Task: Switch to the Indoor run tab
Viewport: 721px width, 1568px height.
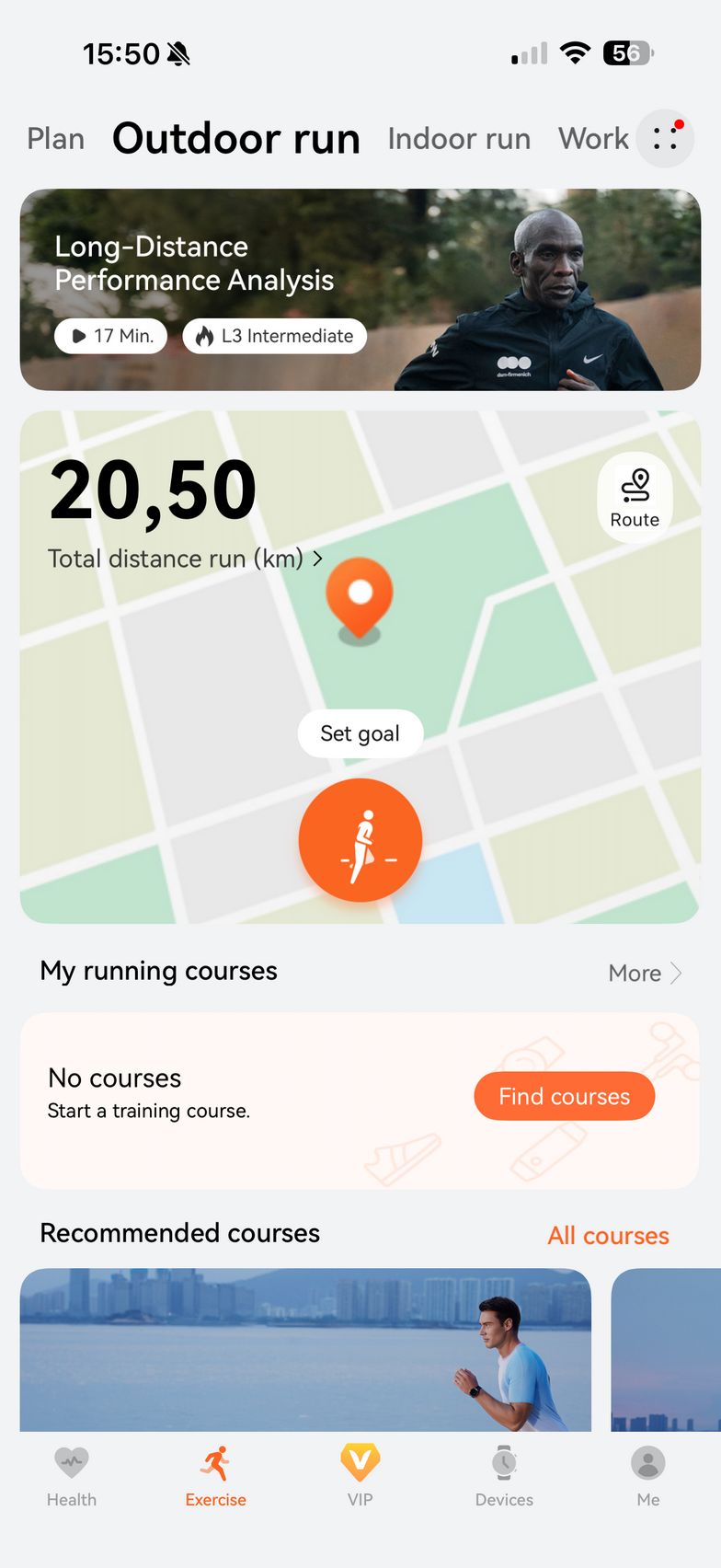Action: click(459, 139)
